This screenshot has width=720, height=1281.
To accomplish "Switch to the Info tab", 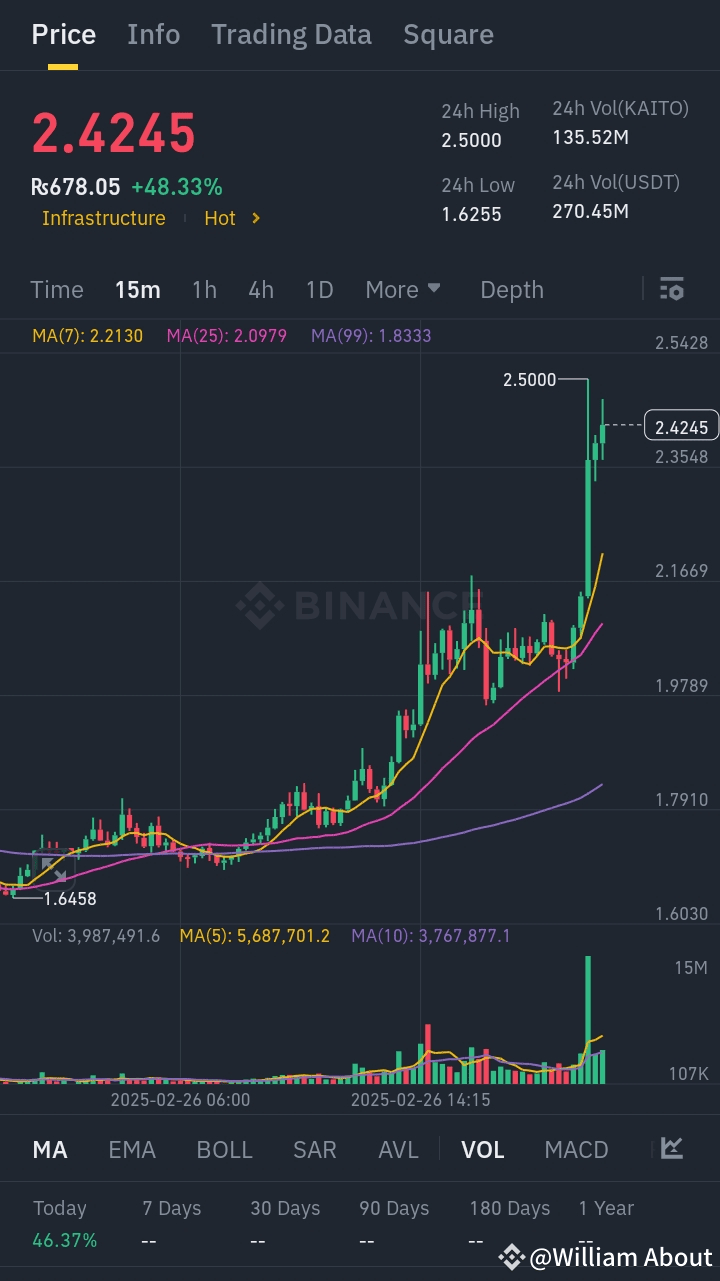I will click(x=153, y=34).
